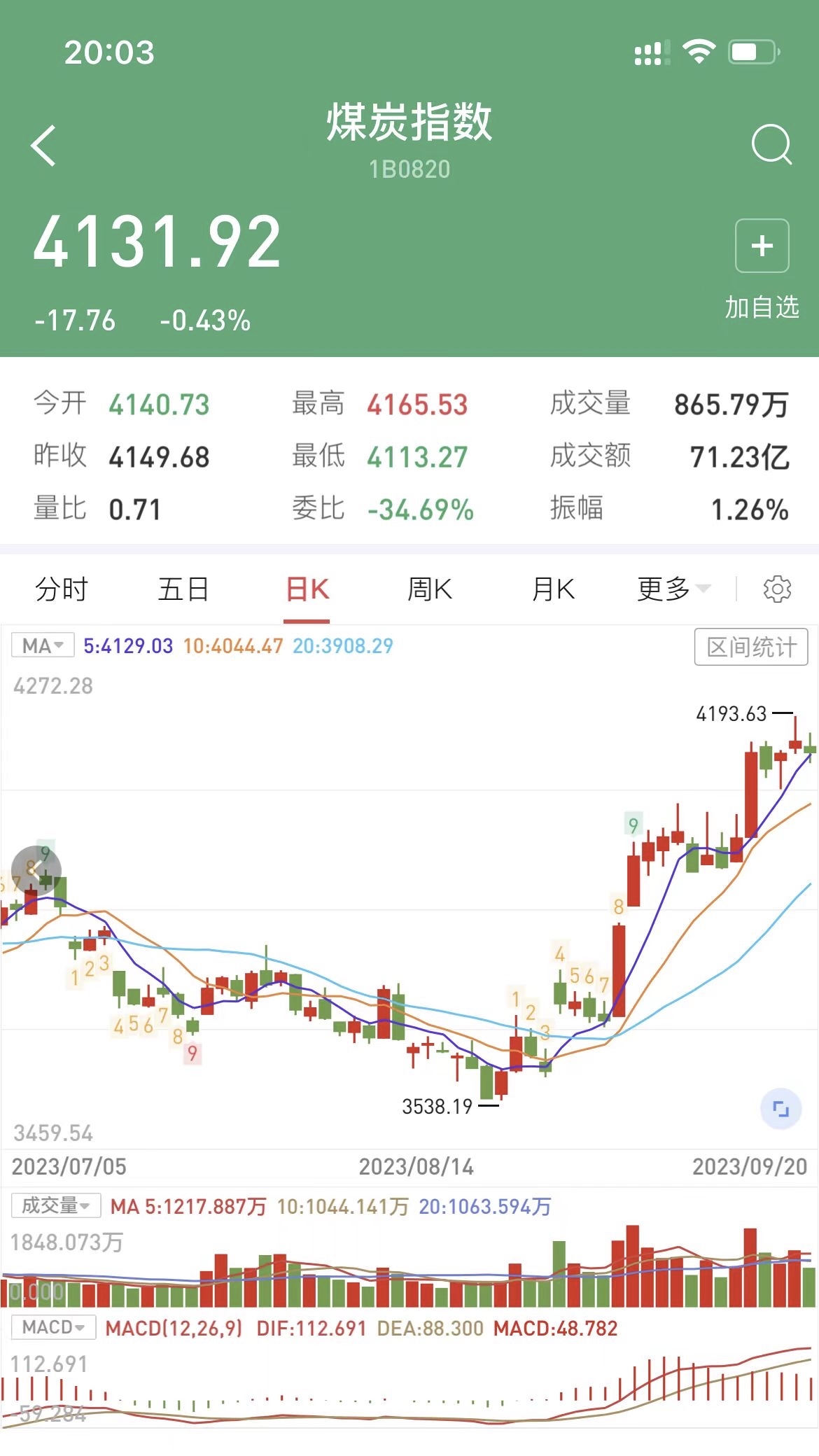The image size is (819, 1456).
Task: Select the 日K chart tab
Action: point(307,589)
